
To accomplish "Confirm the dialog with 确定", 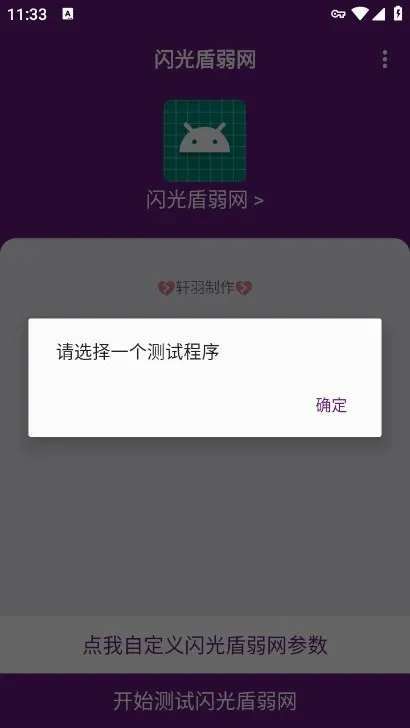I will (331, 405).
